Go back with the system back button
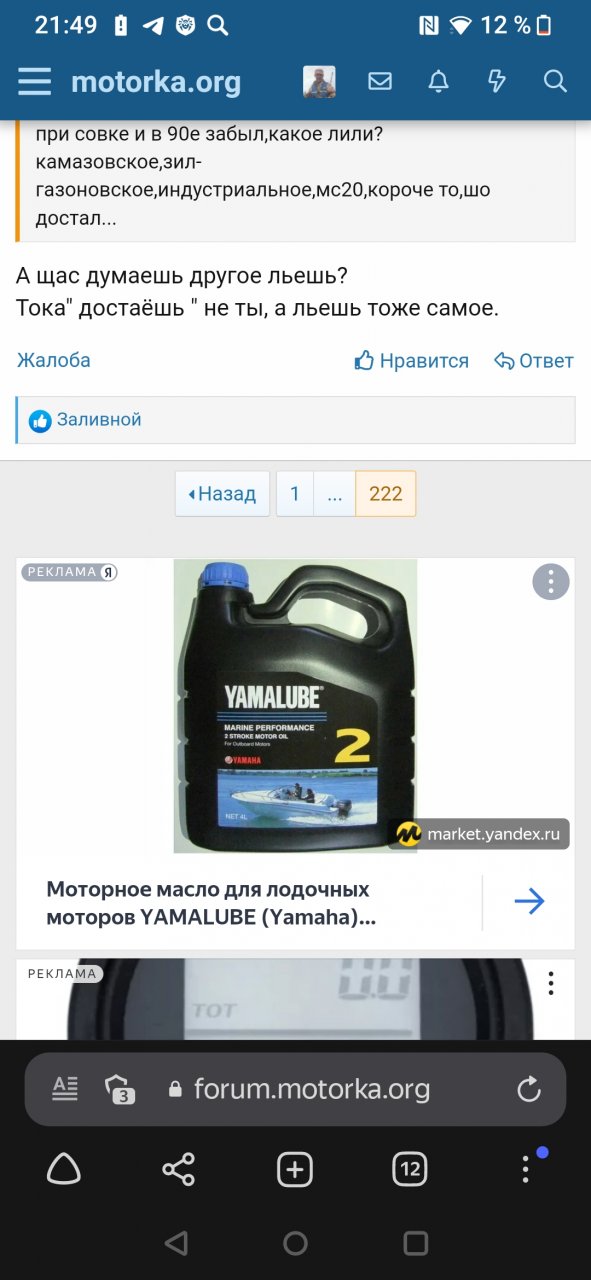This screenshot has height=1280, width=591. (x=176, y=1243)
